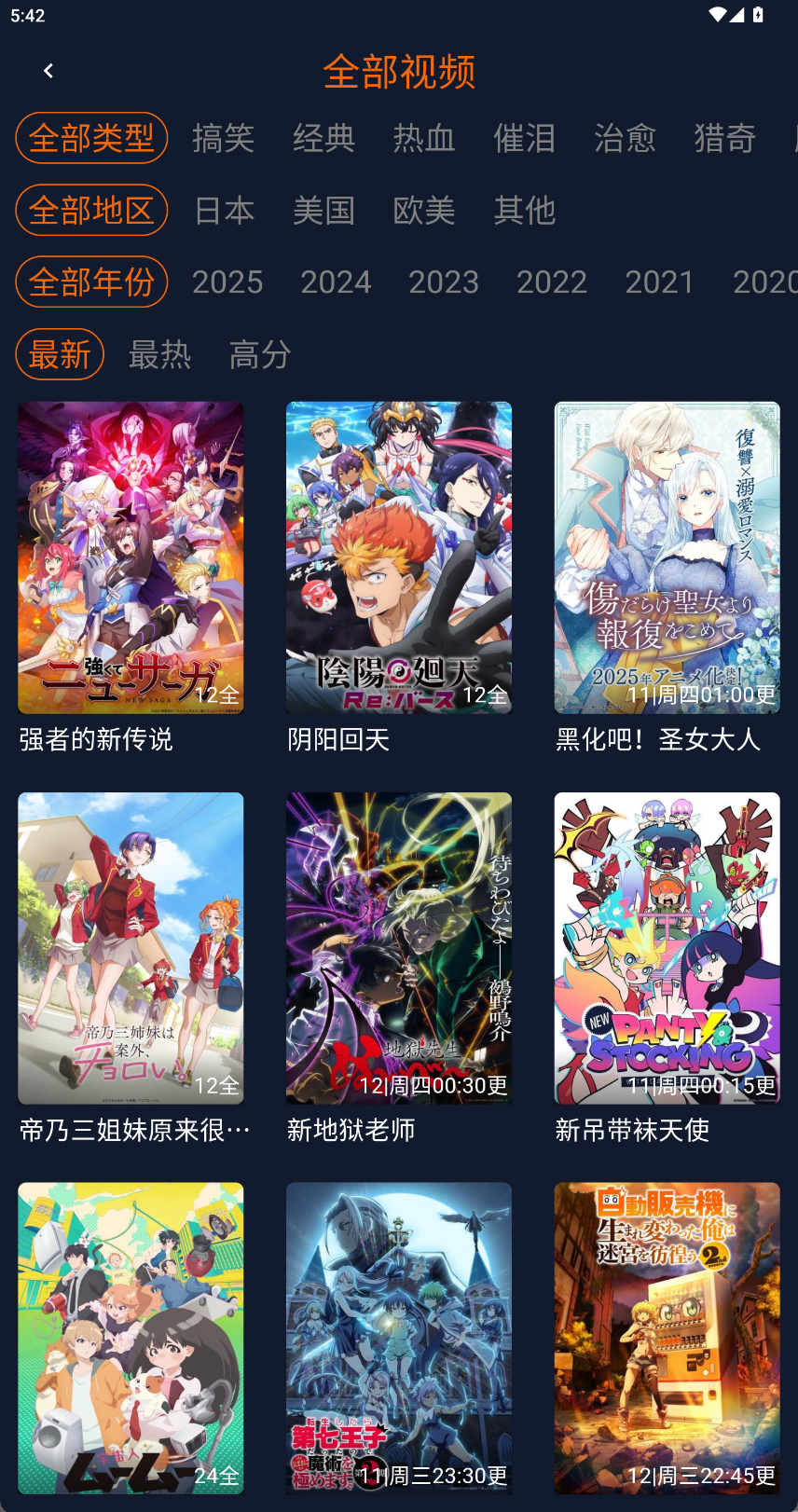Screen dimensions: 798x1512
Task: Filter by the 搞笑 genre
Action: point(224,138)
